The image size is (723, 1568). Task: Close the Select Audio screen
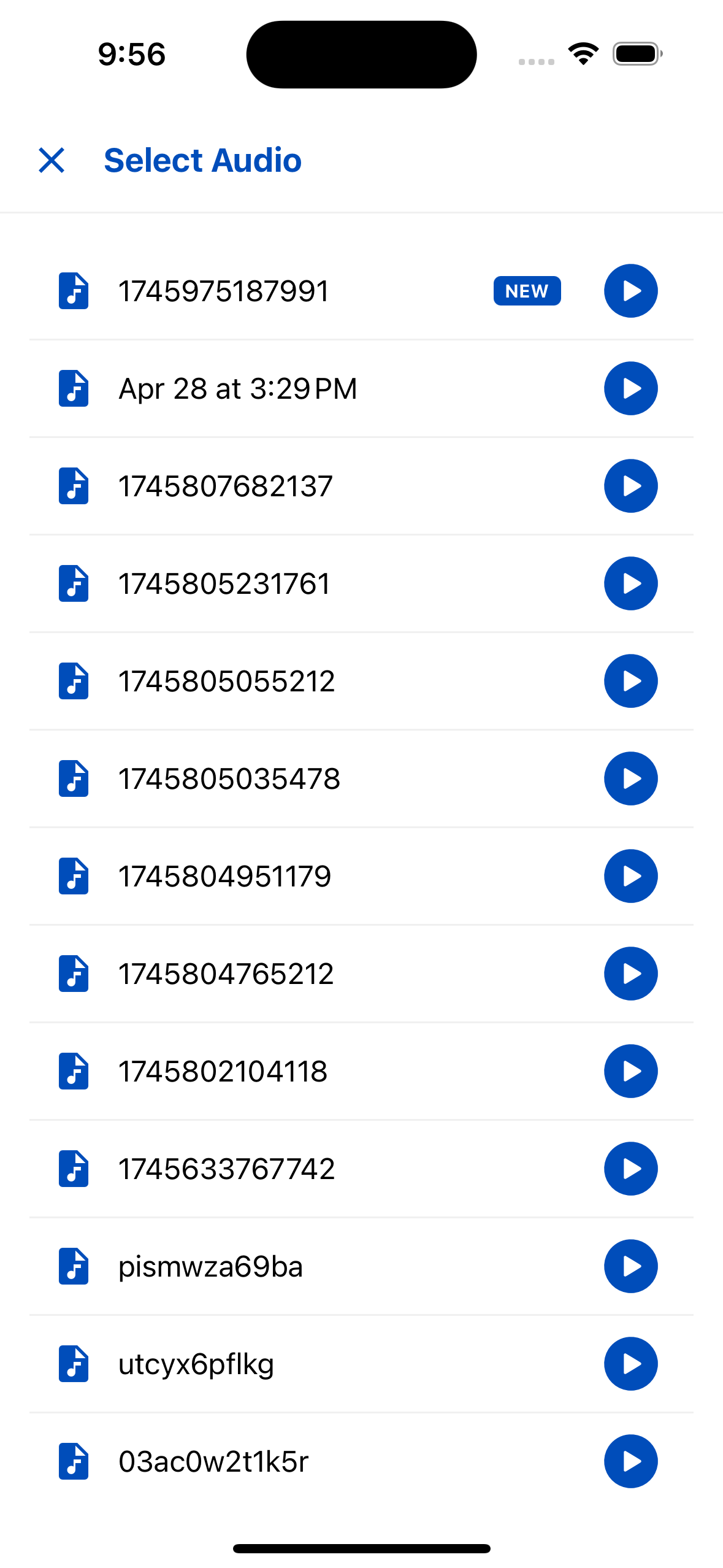52,160
